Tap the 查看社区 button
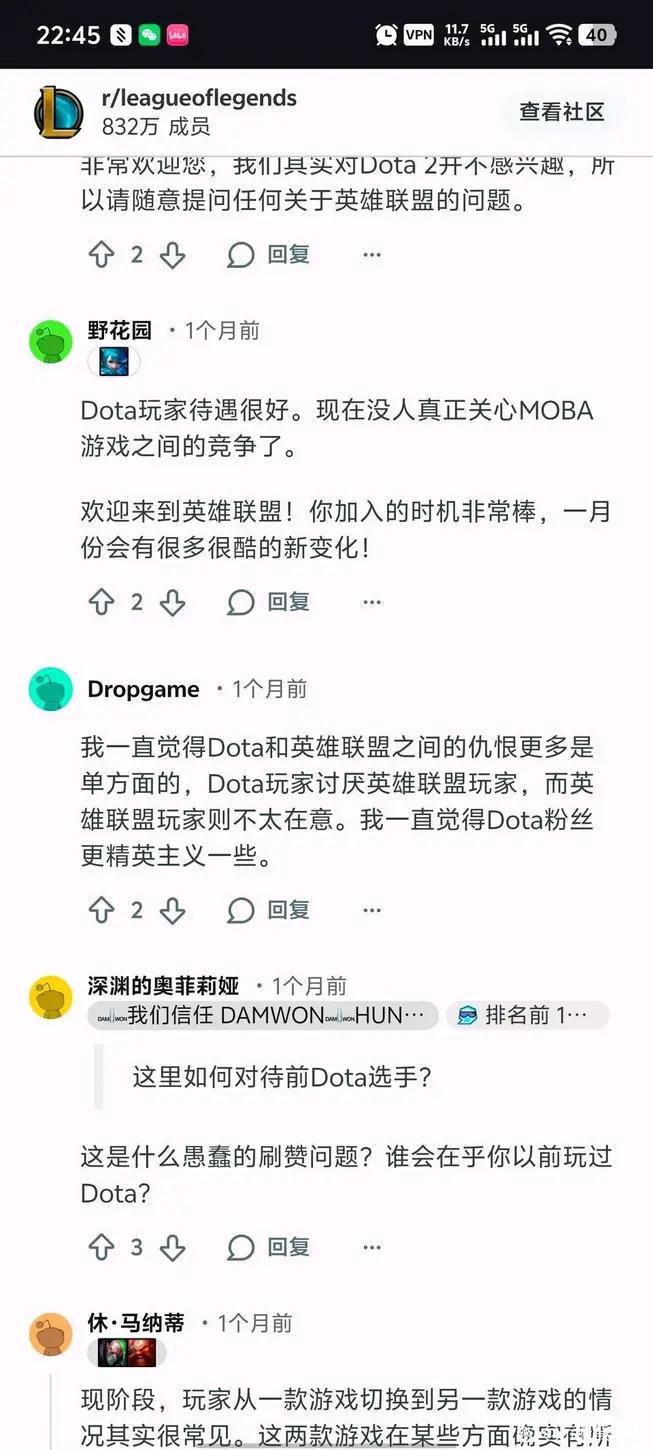653x1450 pixels. [x=562, y=112]
